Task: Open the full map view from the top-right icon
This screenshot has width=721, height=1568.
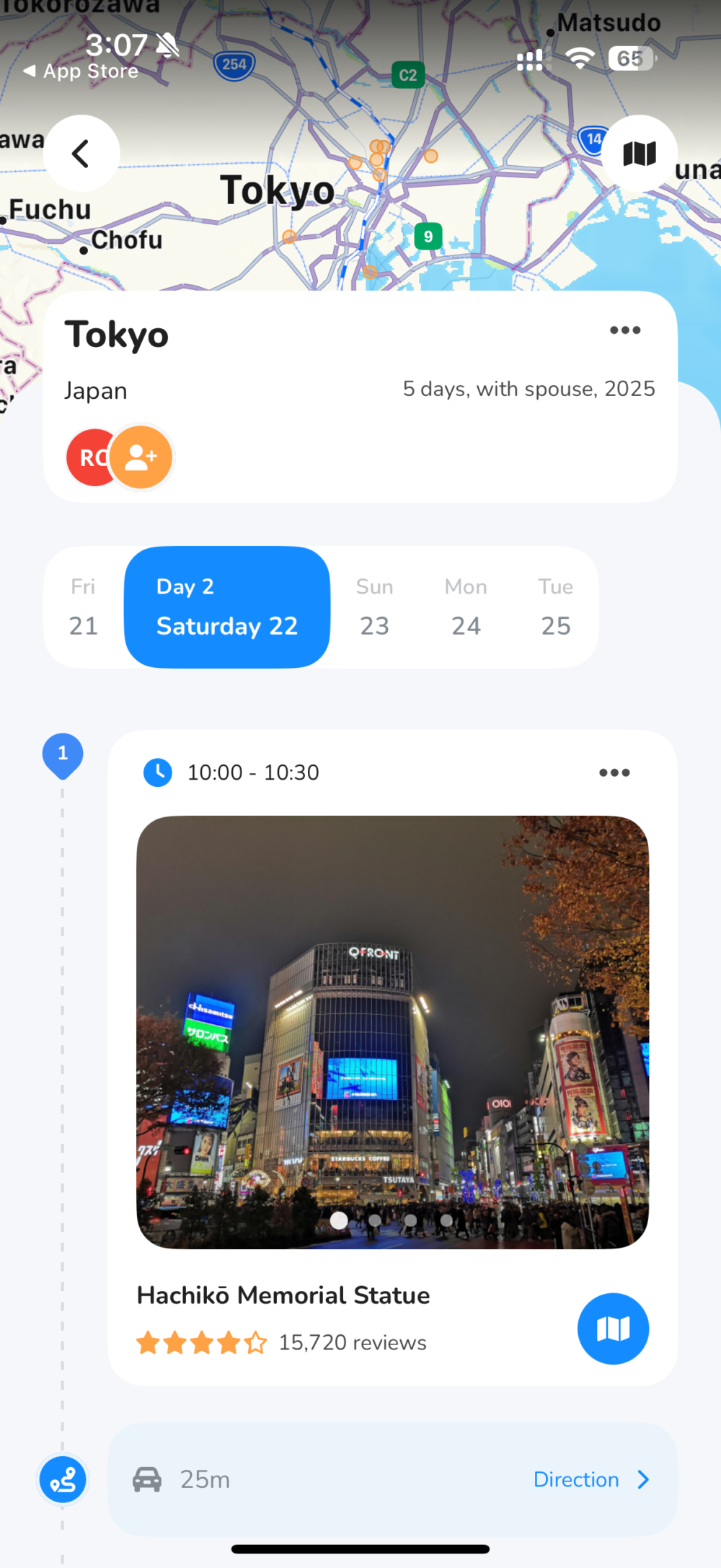Action: pos(639,154)
